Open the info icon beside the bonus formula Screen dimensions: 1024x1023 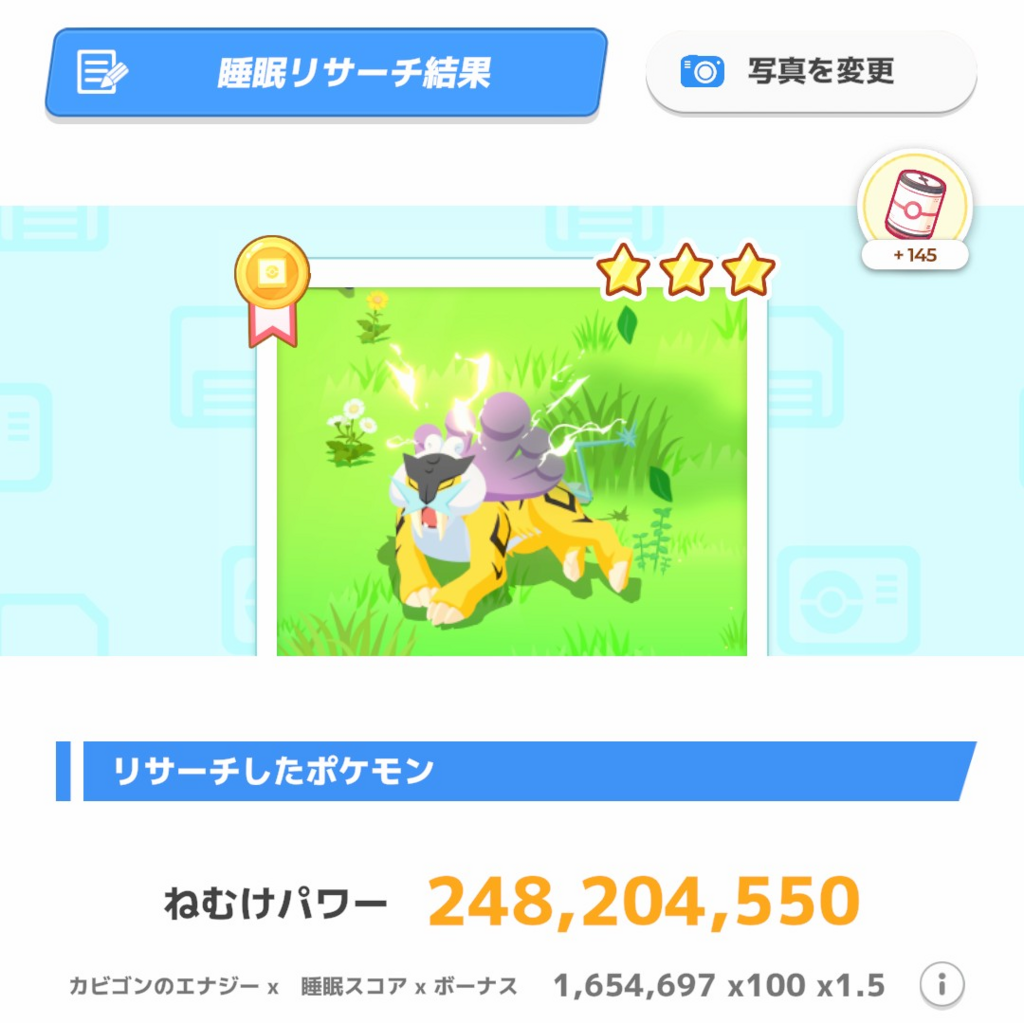tap(941, 986)
